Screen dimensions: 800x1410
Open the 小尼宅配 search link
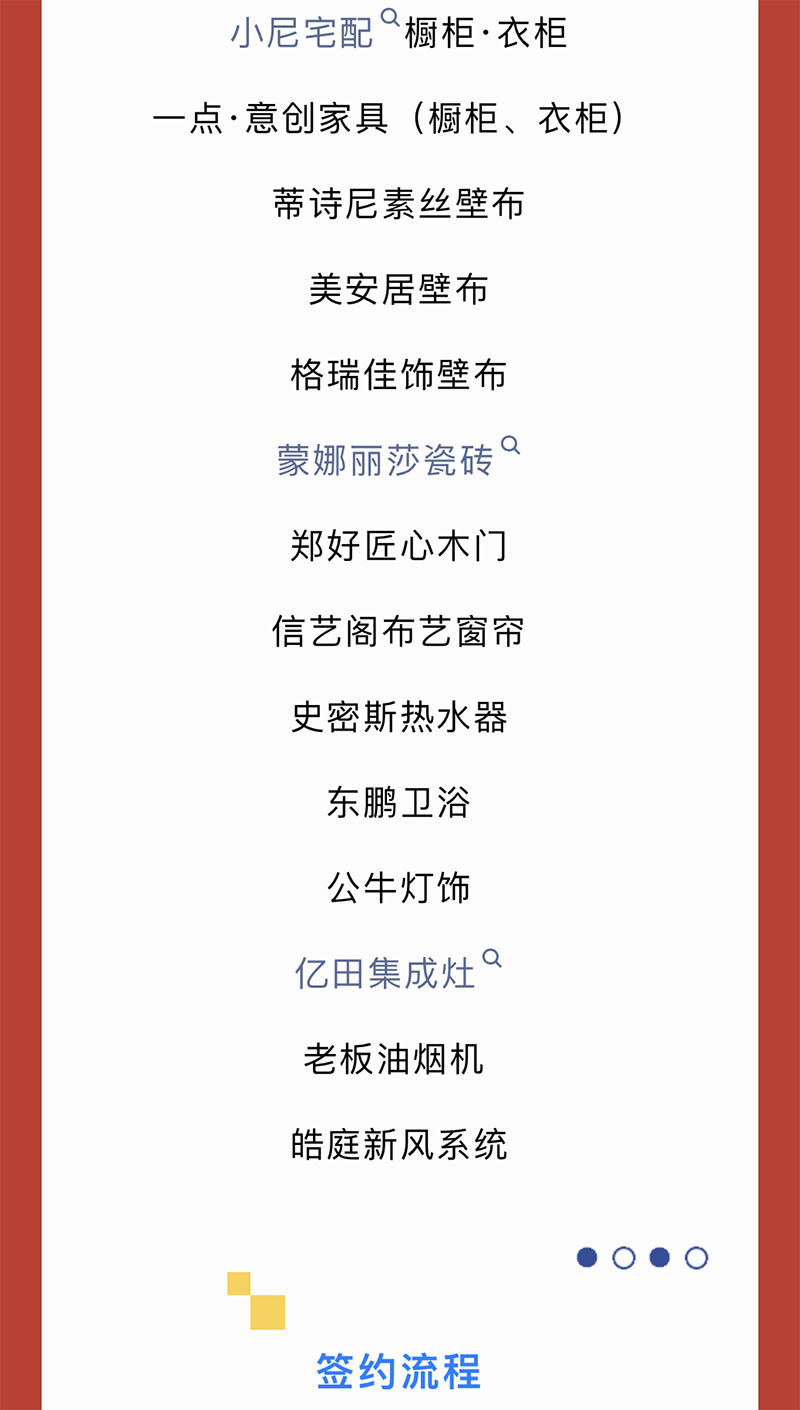coord(302,33)
